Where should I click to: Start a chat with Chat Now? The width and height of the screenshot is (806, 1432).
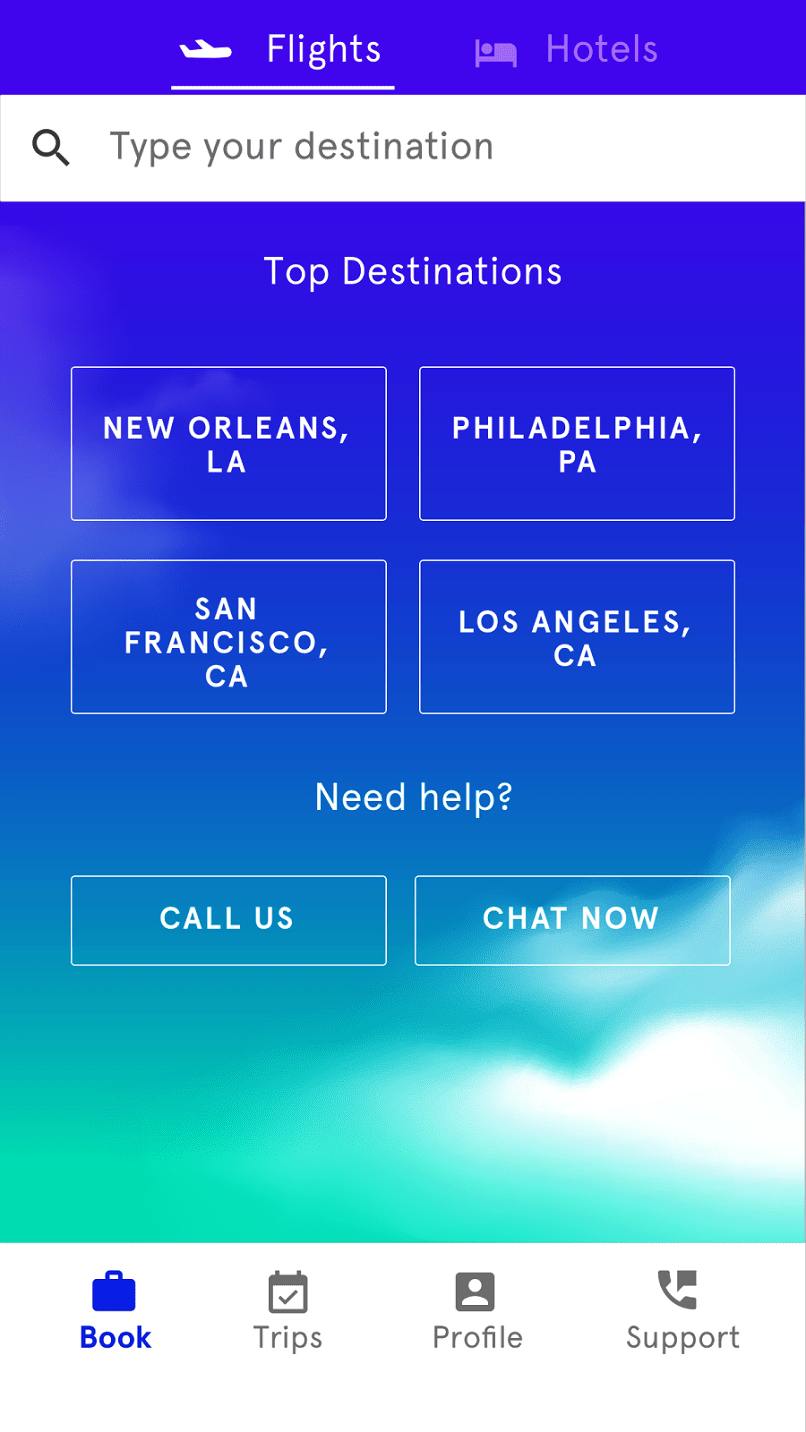click(572, 920)
